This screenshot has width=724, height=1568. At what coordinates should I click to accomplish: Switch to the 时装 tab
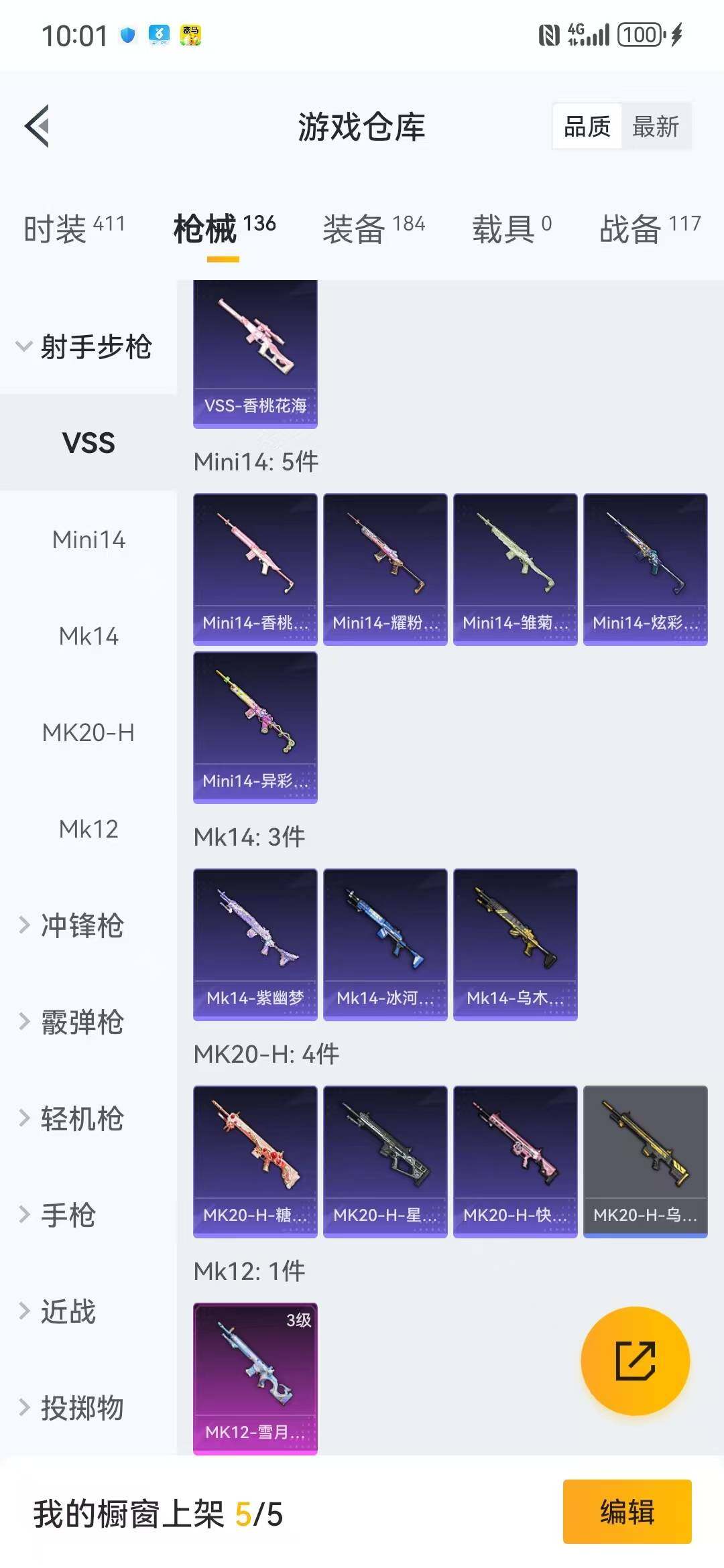[74, 228]
